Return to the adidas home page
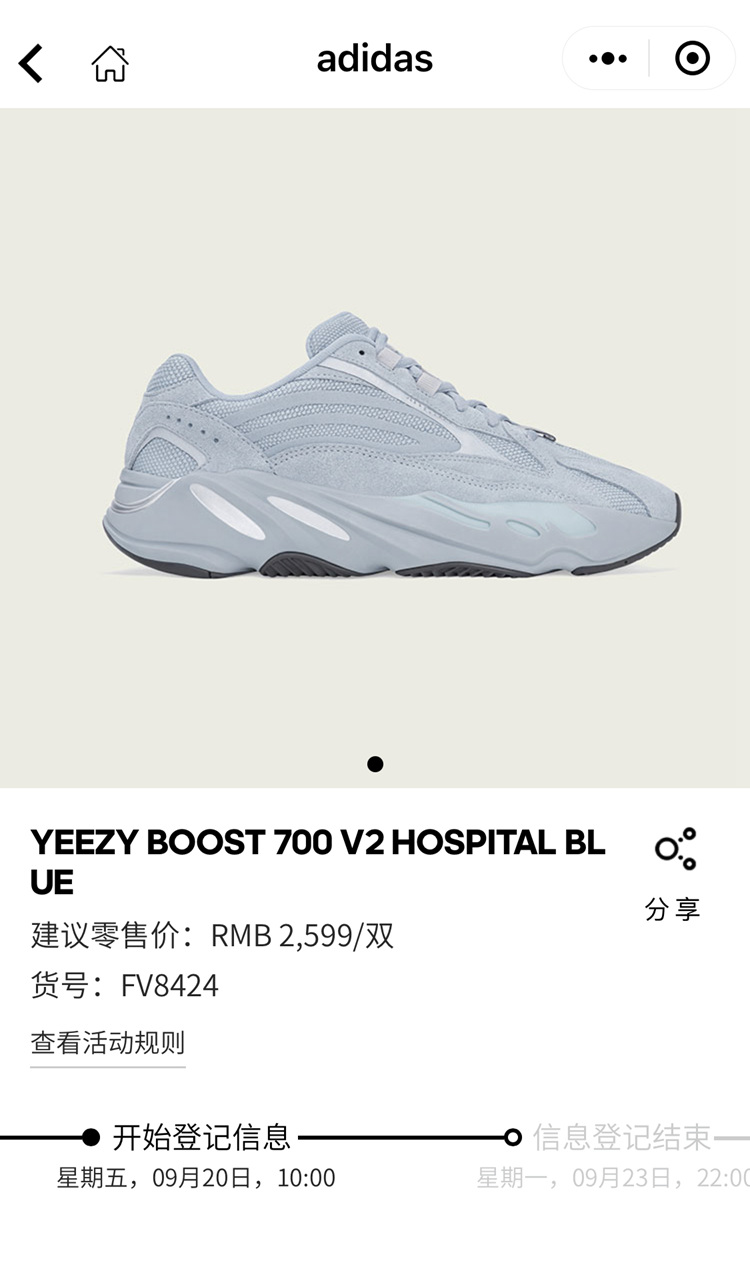Screen dimensions: 750x1267 click(110, 62)
